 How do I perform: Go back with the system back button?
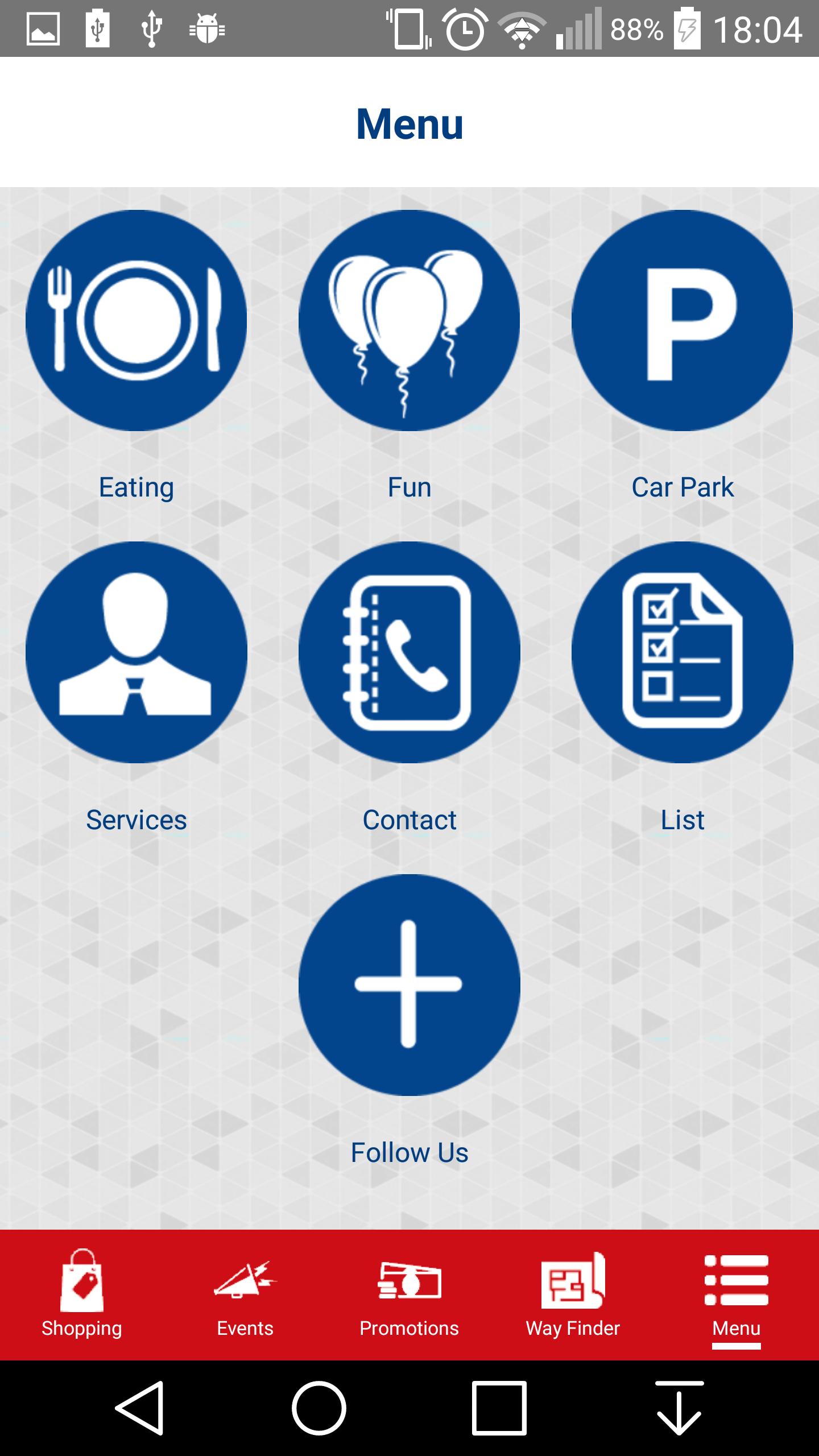[x=140, y=1408]
